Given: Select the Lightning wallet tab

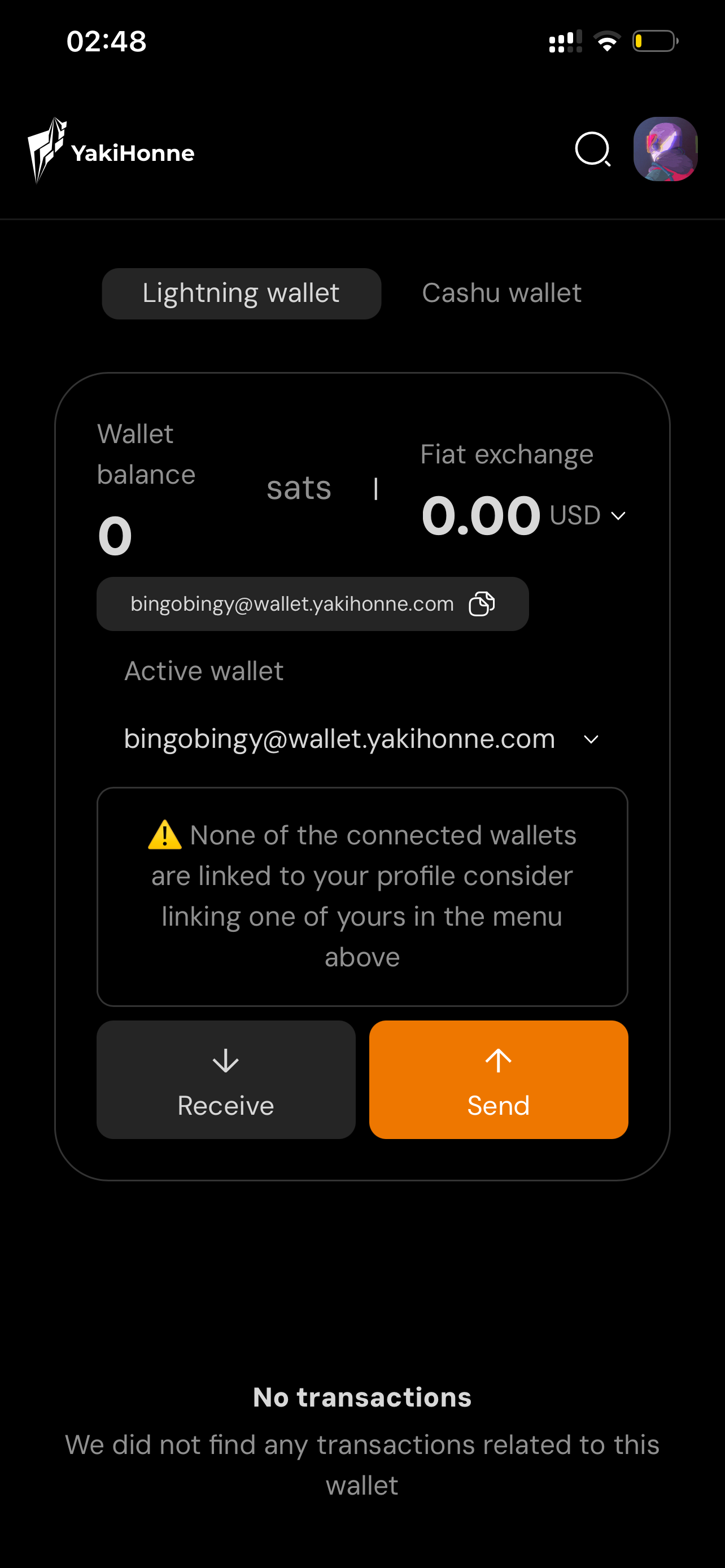Looking at the screenshot, I should point(241,294).
